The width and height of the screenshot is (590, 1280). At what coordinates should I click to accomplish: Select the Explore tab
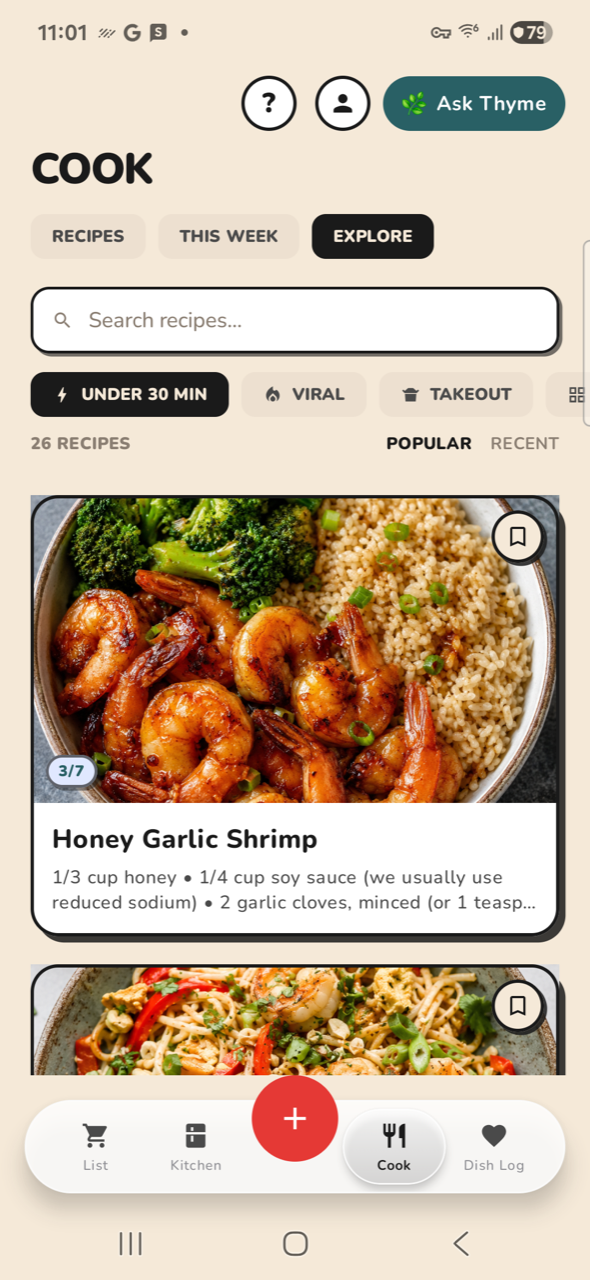pyautogui.click(x=373, y=236)
